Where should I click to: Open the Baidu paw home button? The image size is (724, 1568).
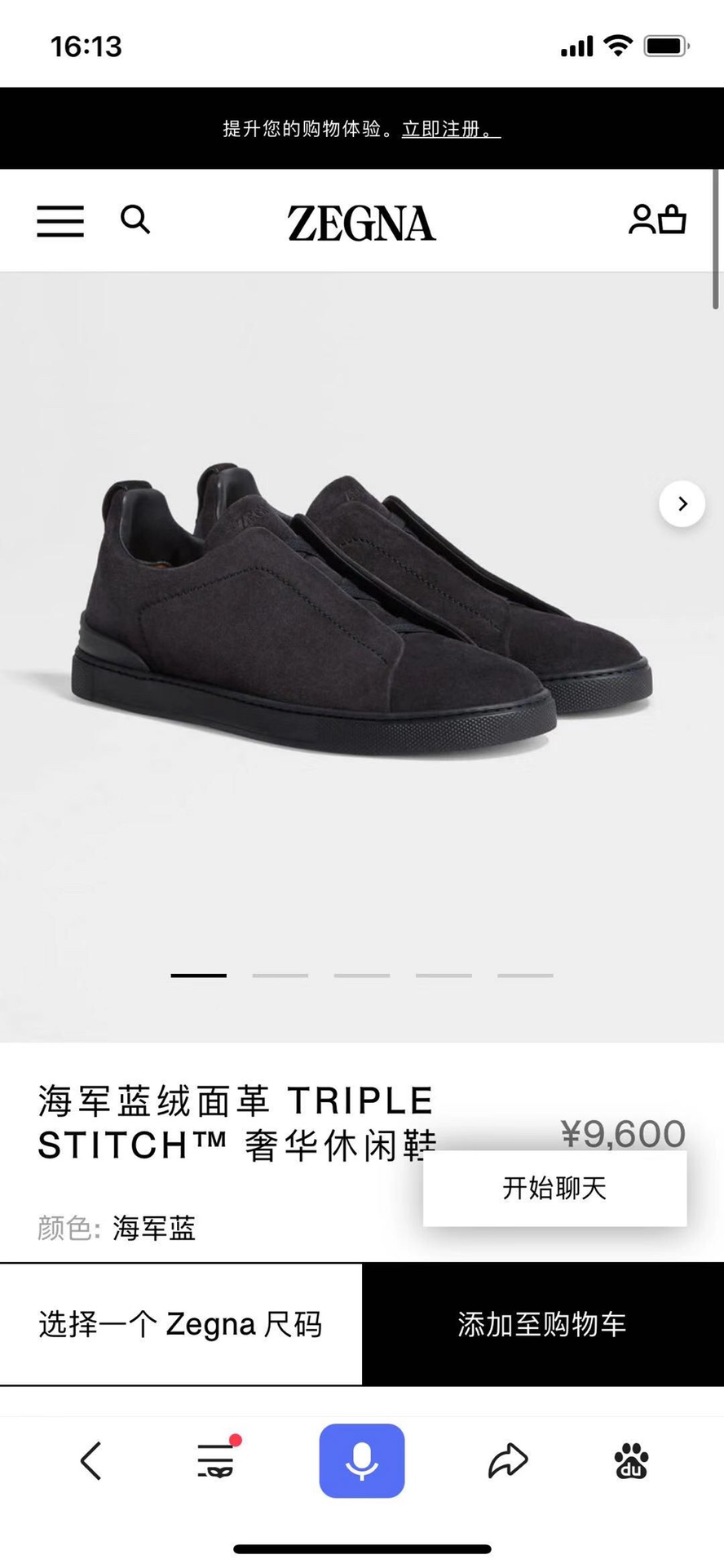(632, 1460)
